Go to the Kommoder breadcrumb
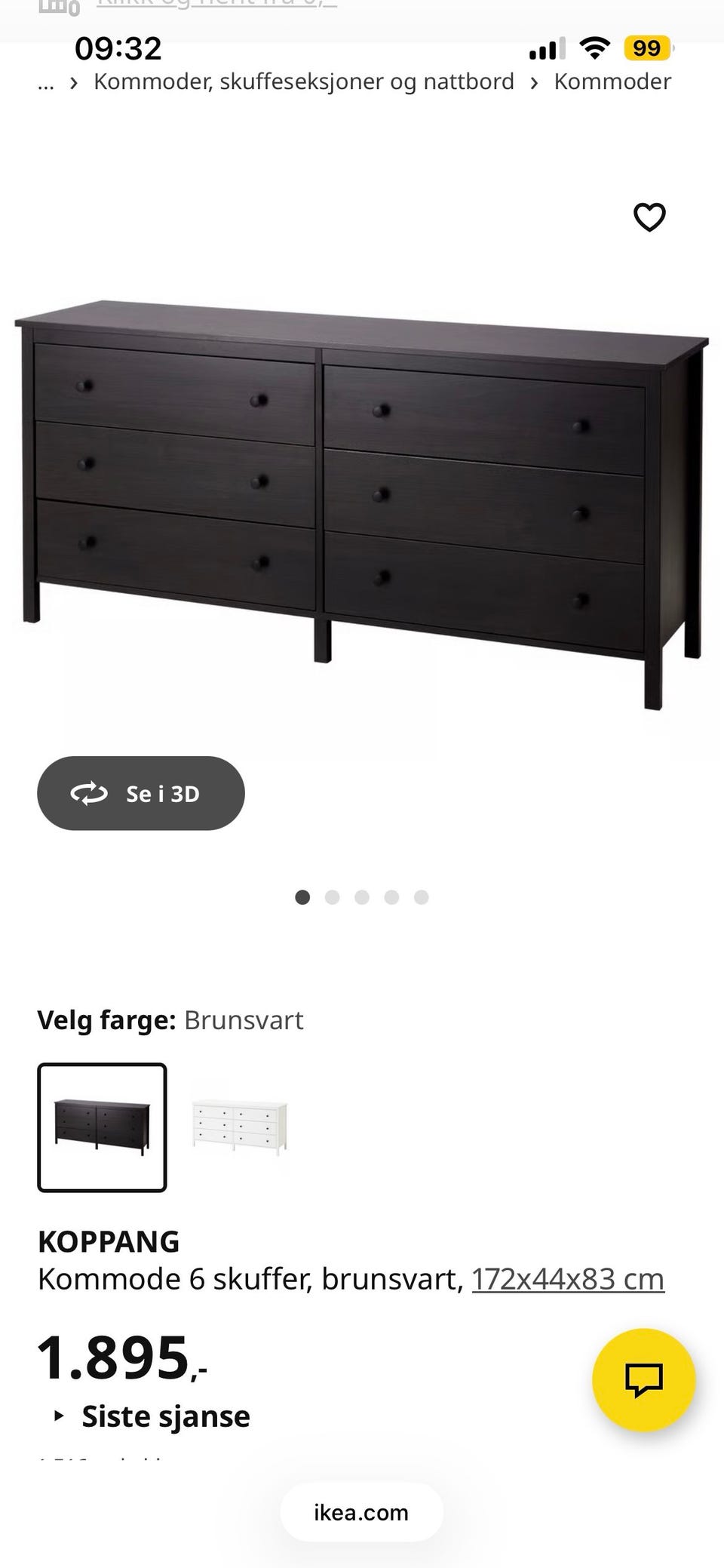 612,81
